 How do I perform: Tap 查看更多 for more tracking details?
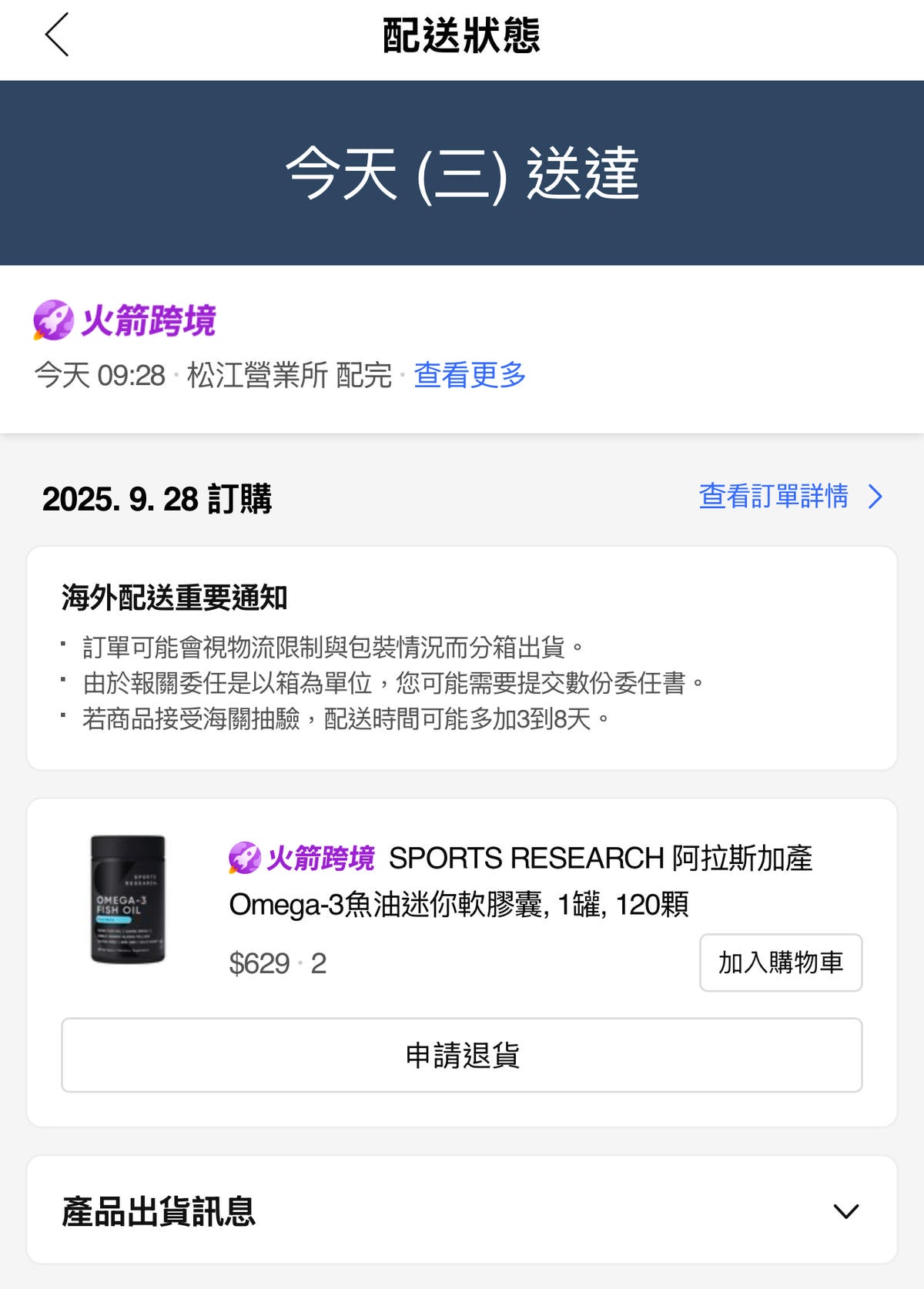pos(470,376)
